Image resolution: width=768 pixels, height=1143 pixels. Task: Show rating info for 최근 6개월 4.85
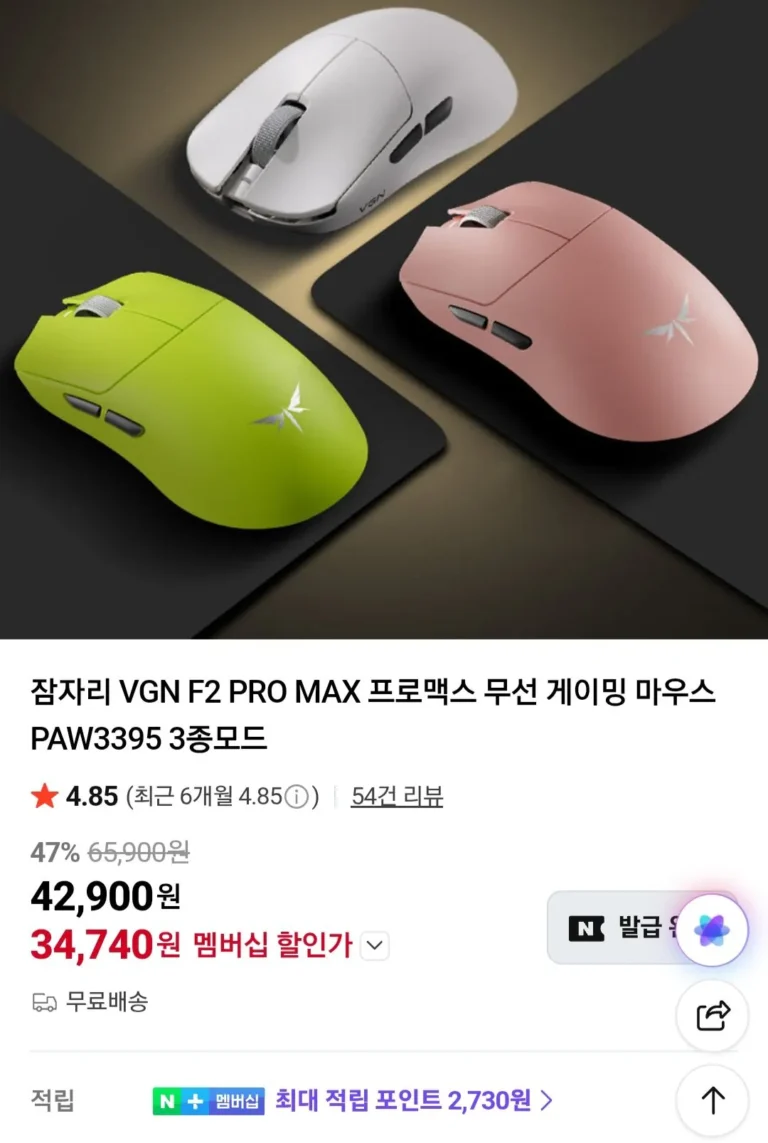coord(296,797)
